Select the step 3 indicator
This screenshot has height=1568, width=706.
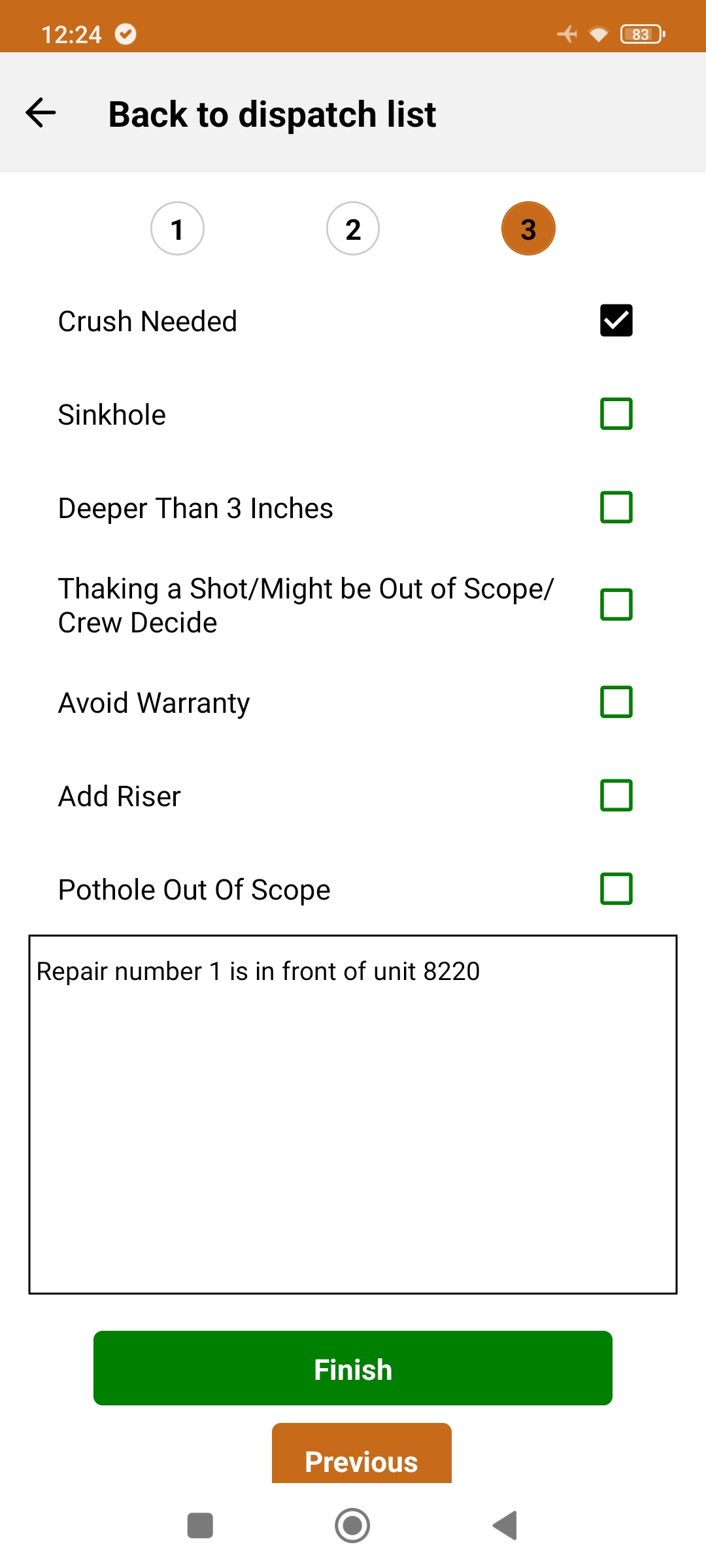[528, 229]
